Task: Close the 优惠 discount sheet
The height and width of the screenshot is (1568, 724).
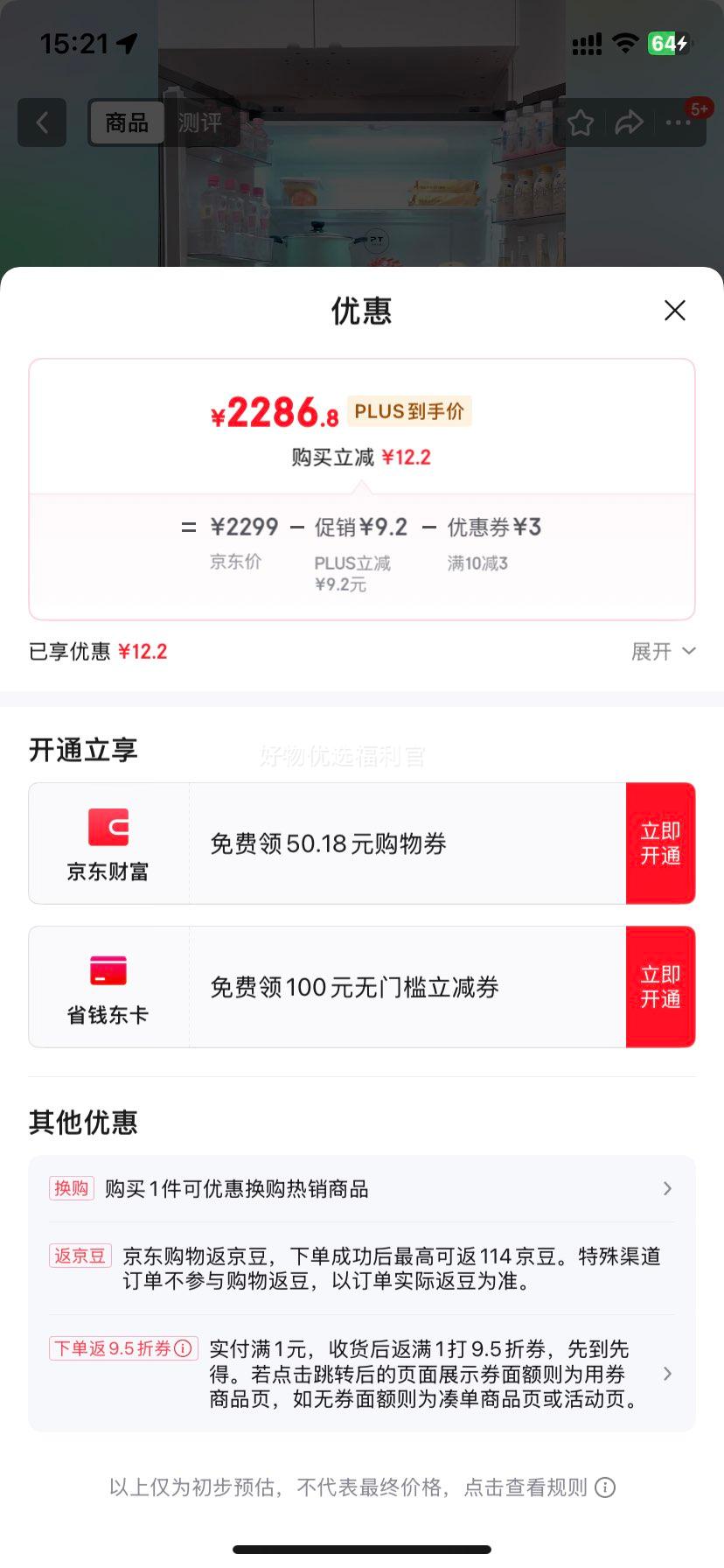Action: (x=674, y=311)
